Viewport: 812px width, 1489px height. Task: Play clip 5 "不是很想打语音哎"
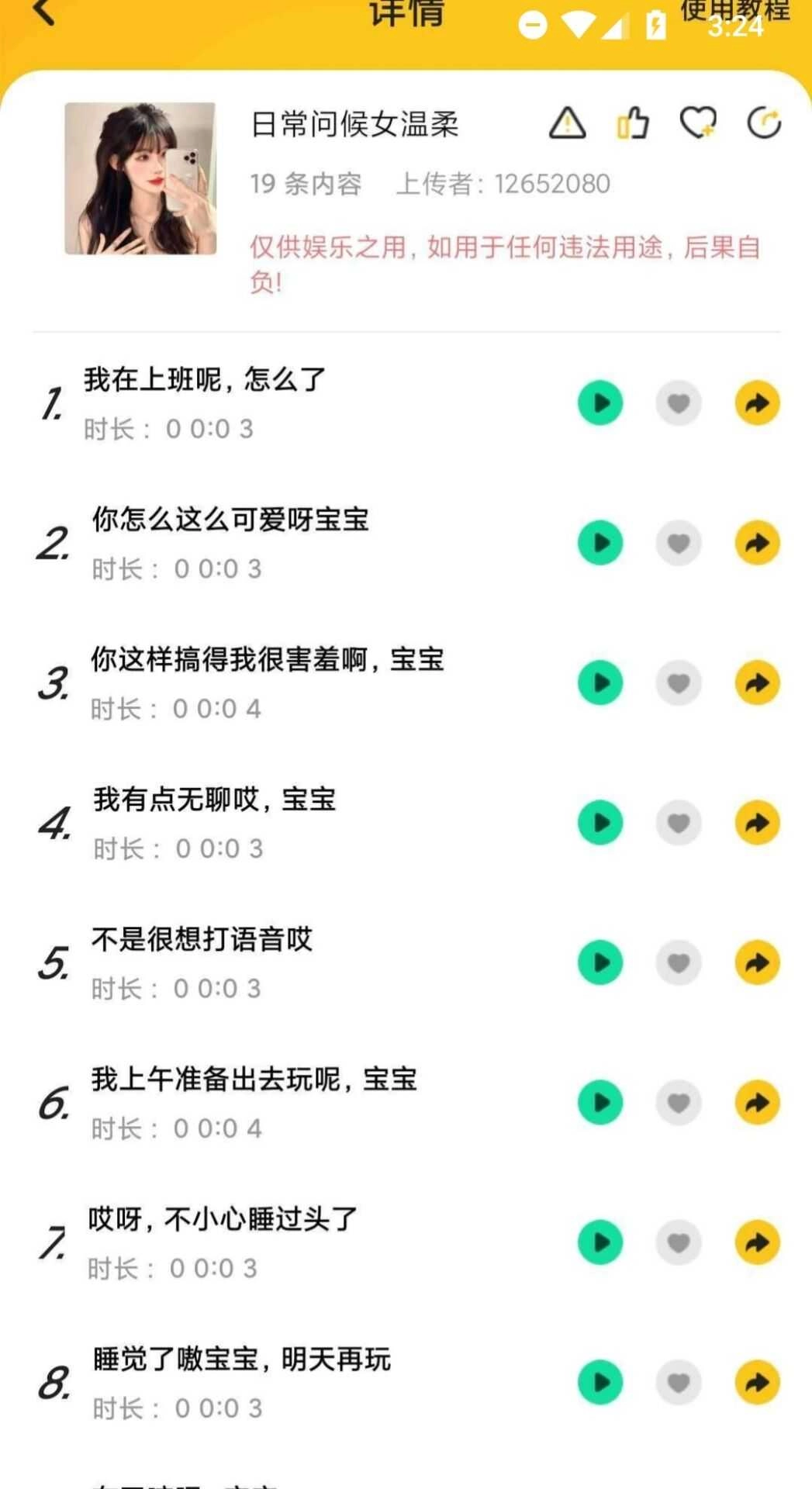tap(599, 962)
